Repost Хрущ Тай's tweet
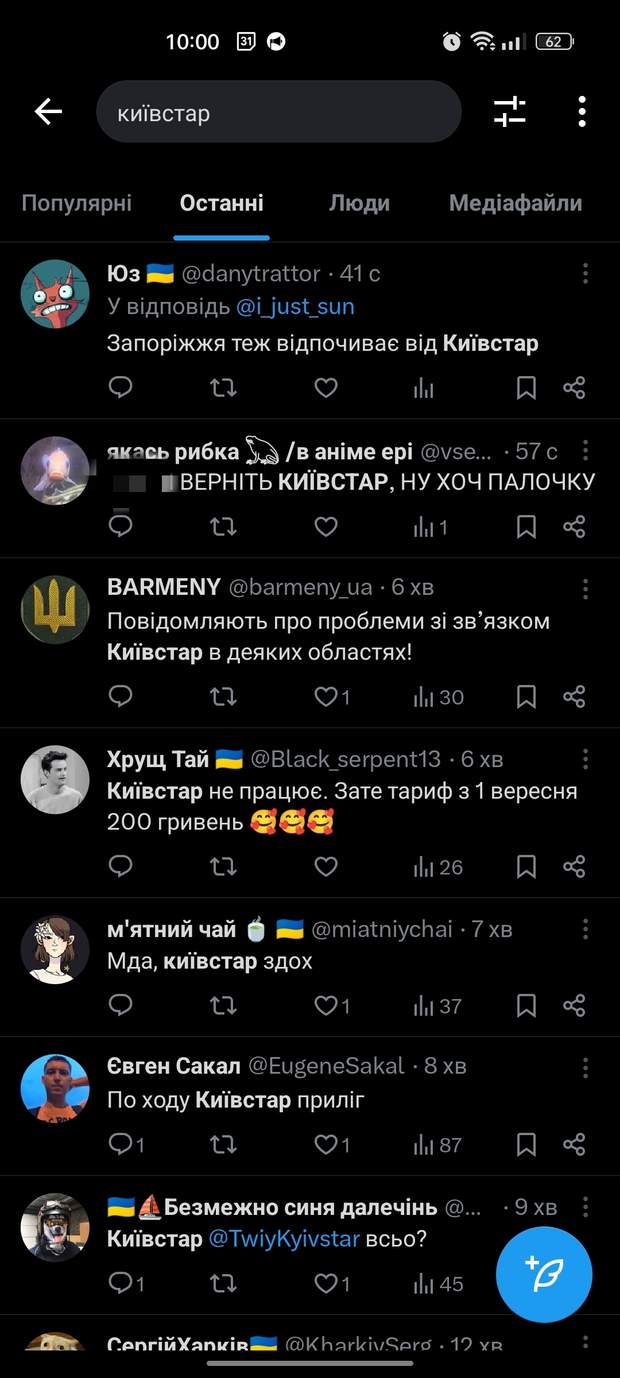This screenshot has width=620, height=1378. (223, 866)
